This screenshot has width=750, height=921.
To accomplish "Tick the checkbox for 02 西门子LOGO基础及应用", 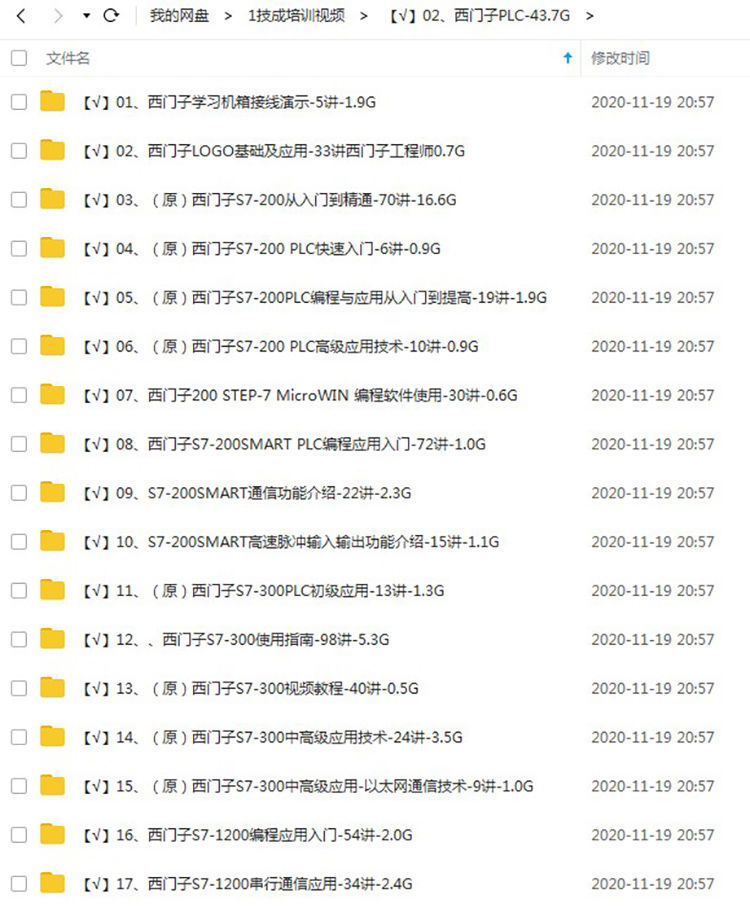I will (19, 151).
